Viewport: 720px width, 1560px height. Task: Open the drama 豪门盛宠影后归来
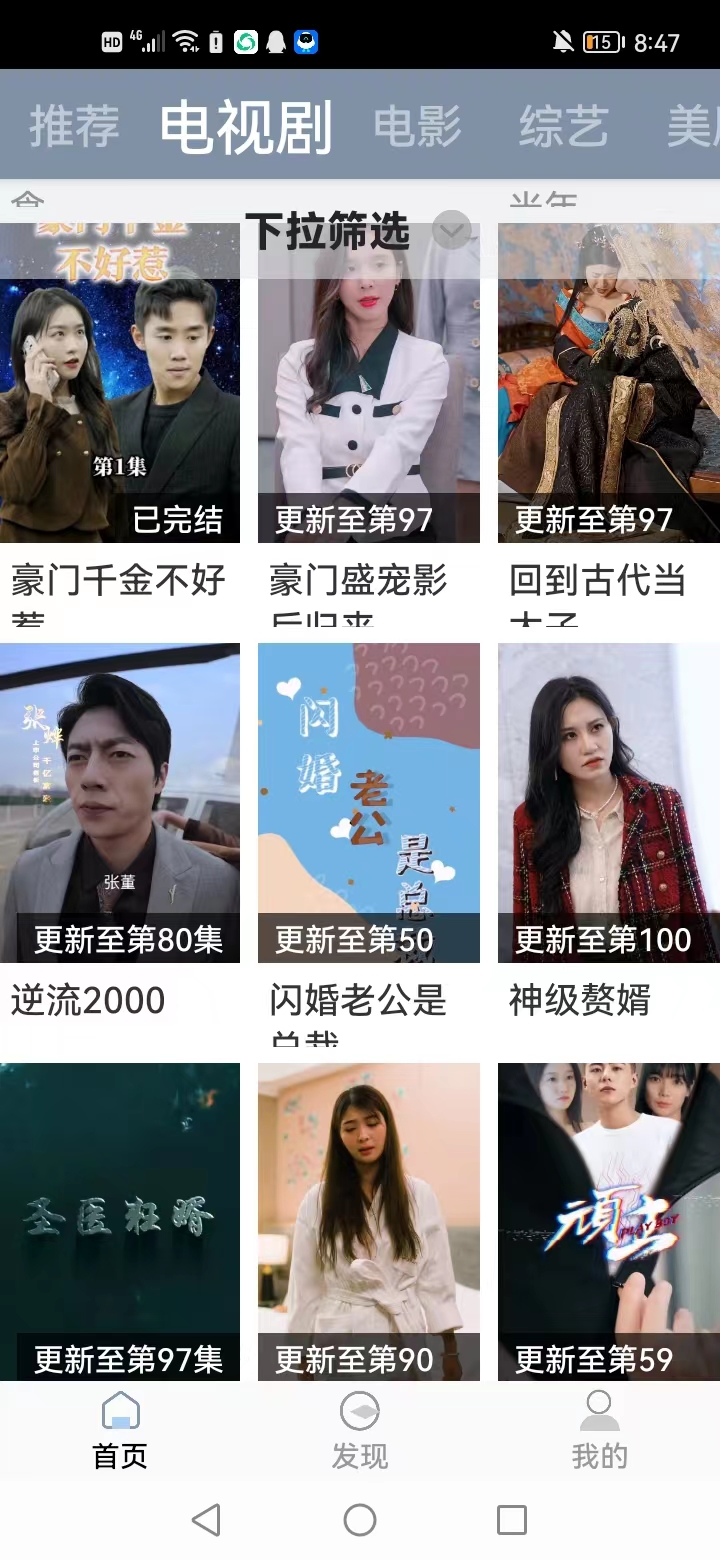tap(368, 400)
